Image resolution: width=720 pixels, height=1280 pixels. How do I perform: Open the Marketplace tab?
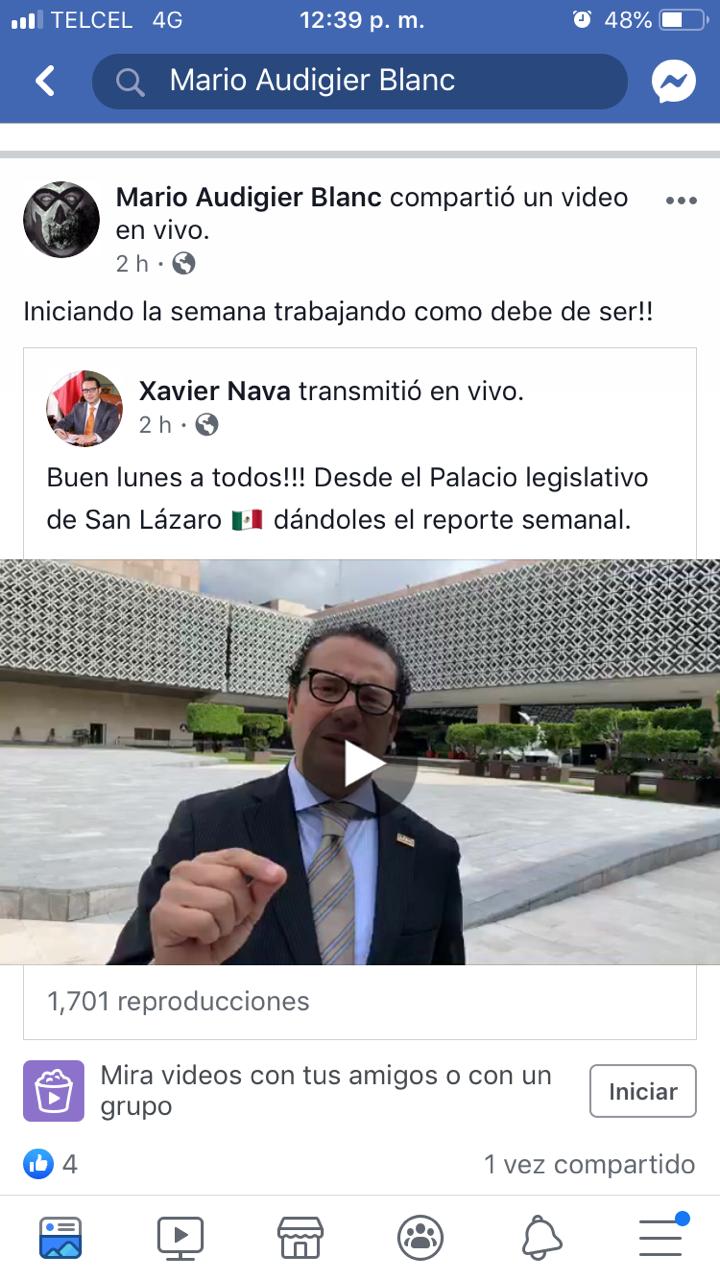click(x=300, y=1238)
